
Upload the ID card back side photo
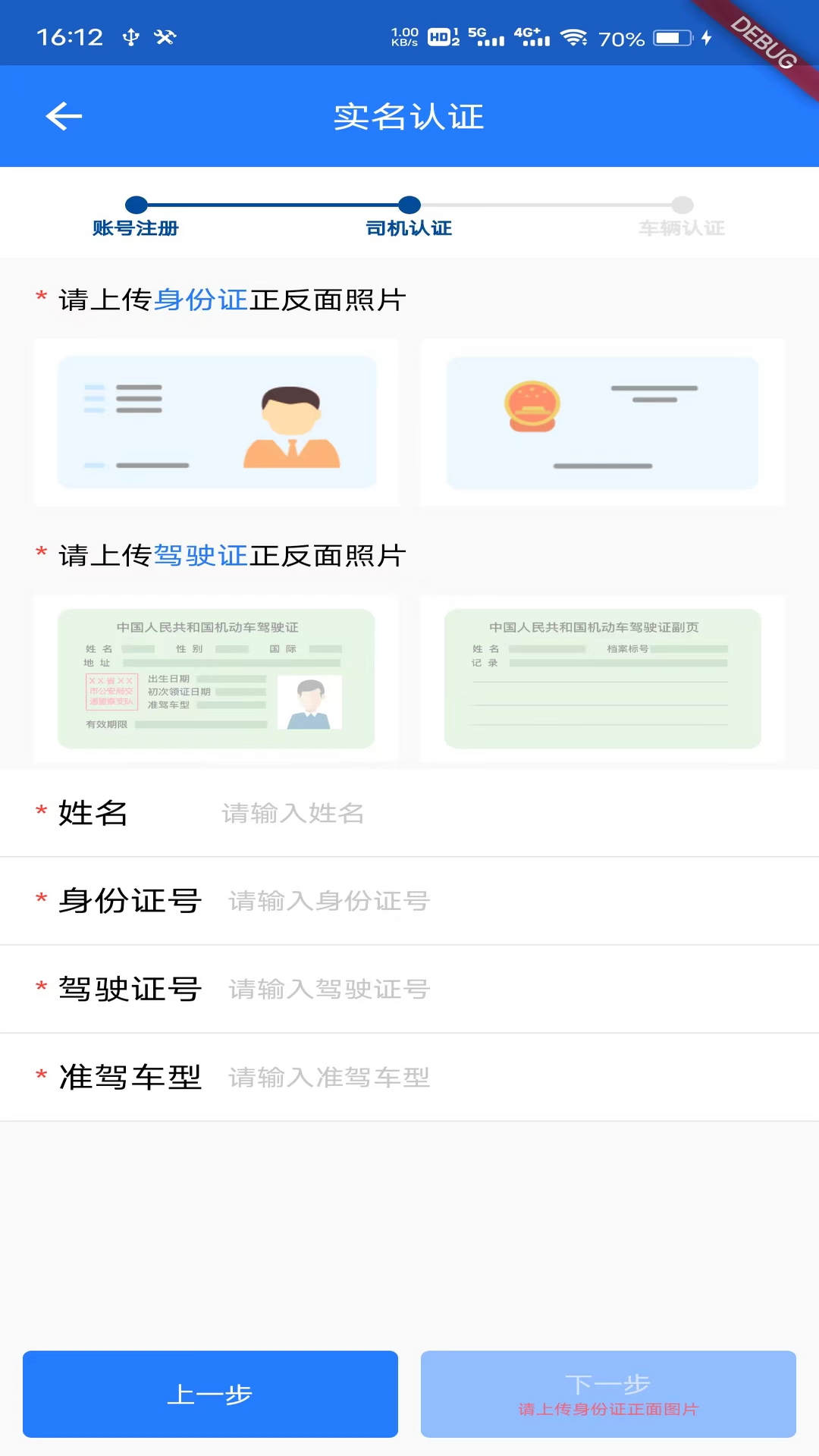click(x=603, y=422)
